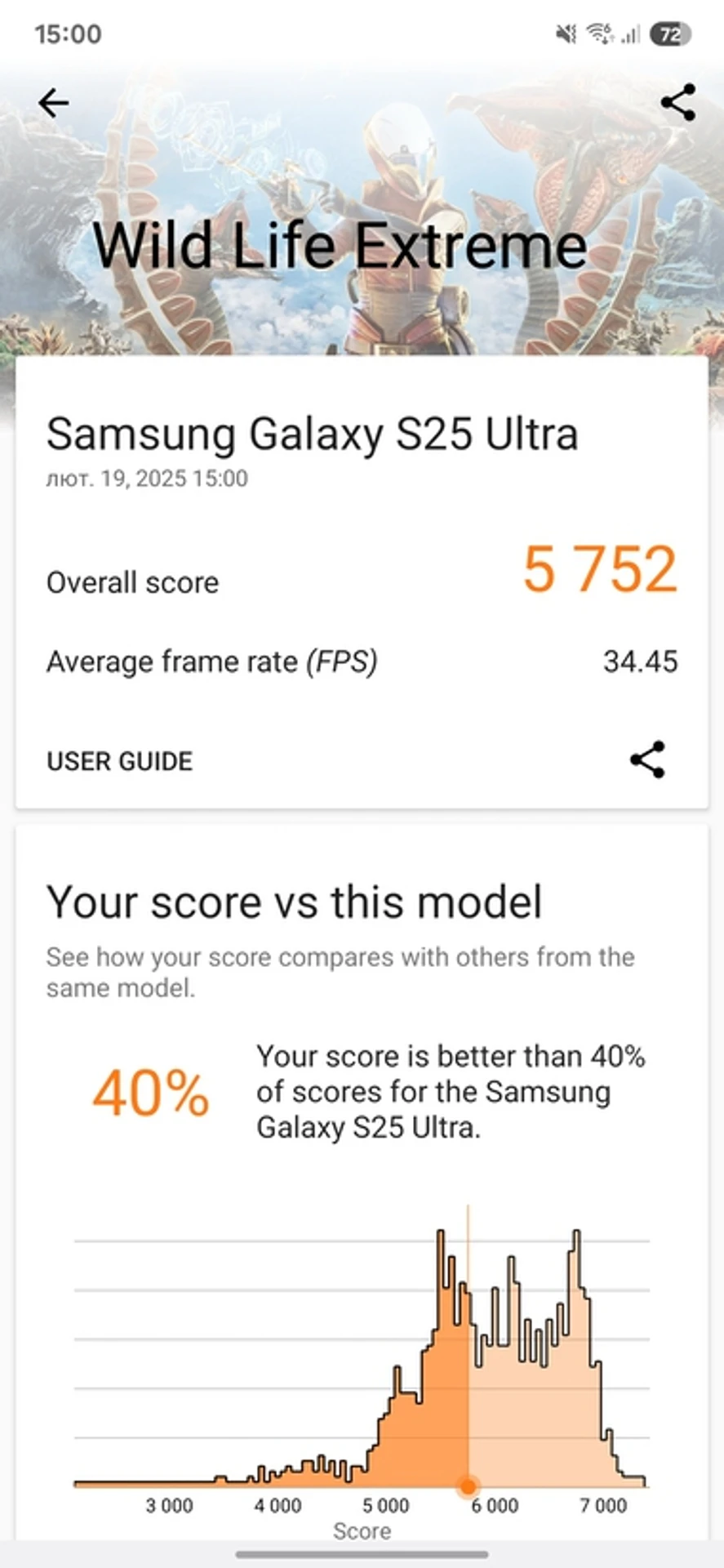Share the score card next to USER GUIDE
The width and height of the screenshot is (724, 1568).
[647, 760]
